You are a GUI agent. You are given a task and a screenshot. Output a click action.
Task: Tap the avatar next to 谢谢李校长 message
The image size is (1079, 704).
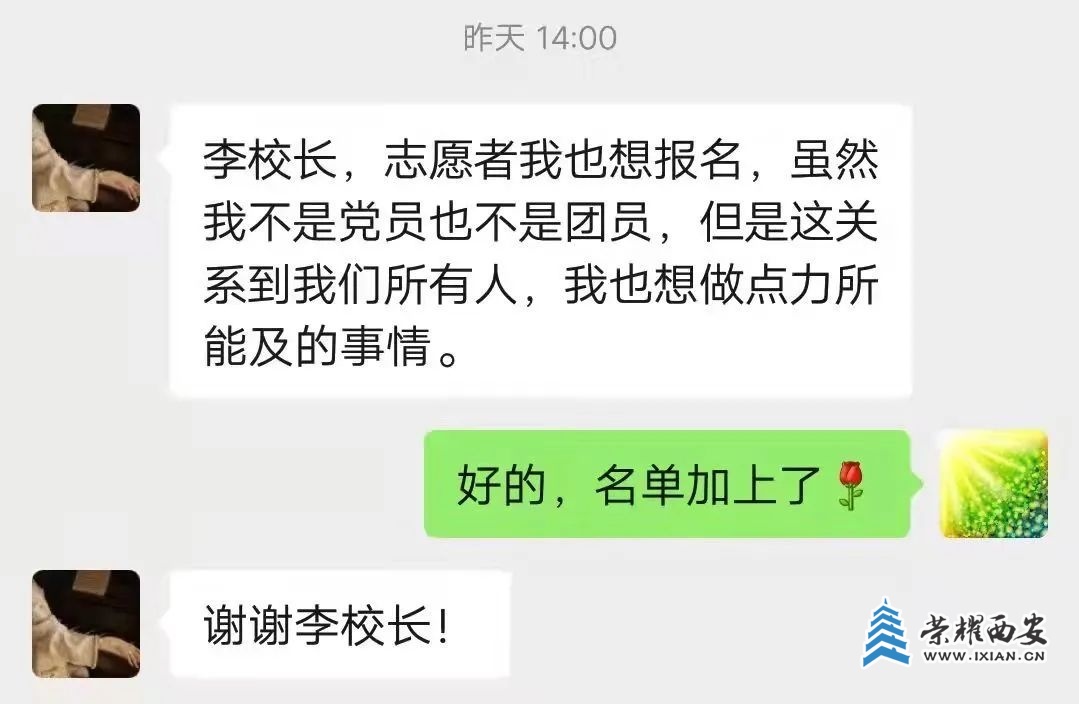86,623
